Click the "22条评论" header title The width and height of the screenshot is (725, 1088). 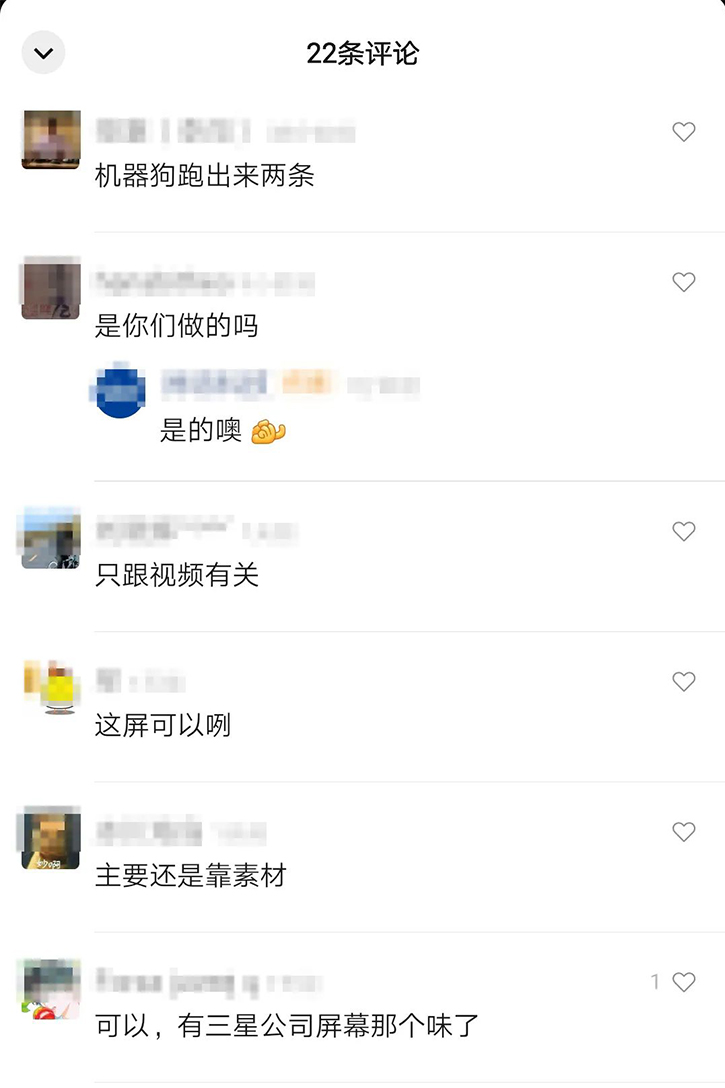(362, 52)
